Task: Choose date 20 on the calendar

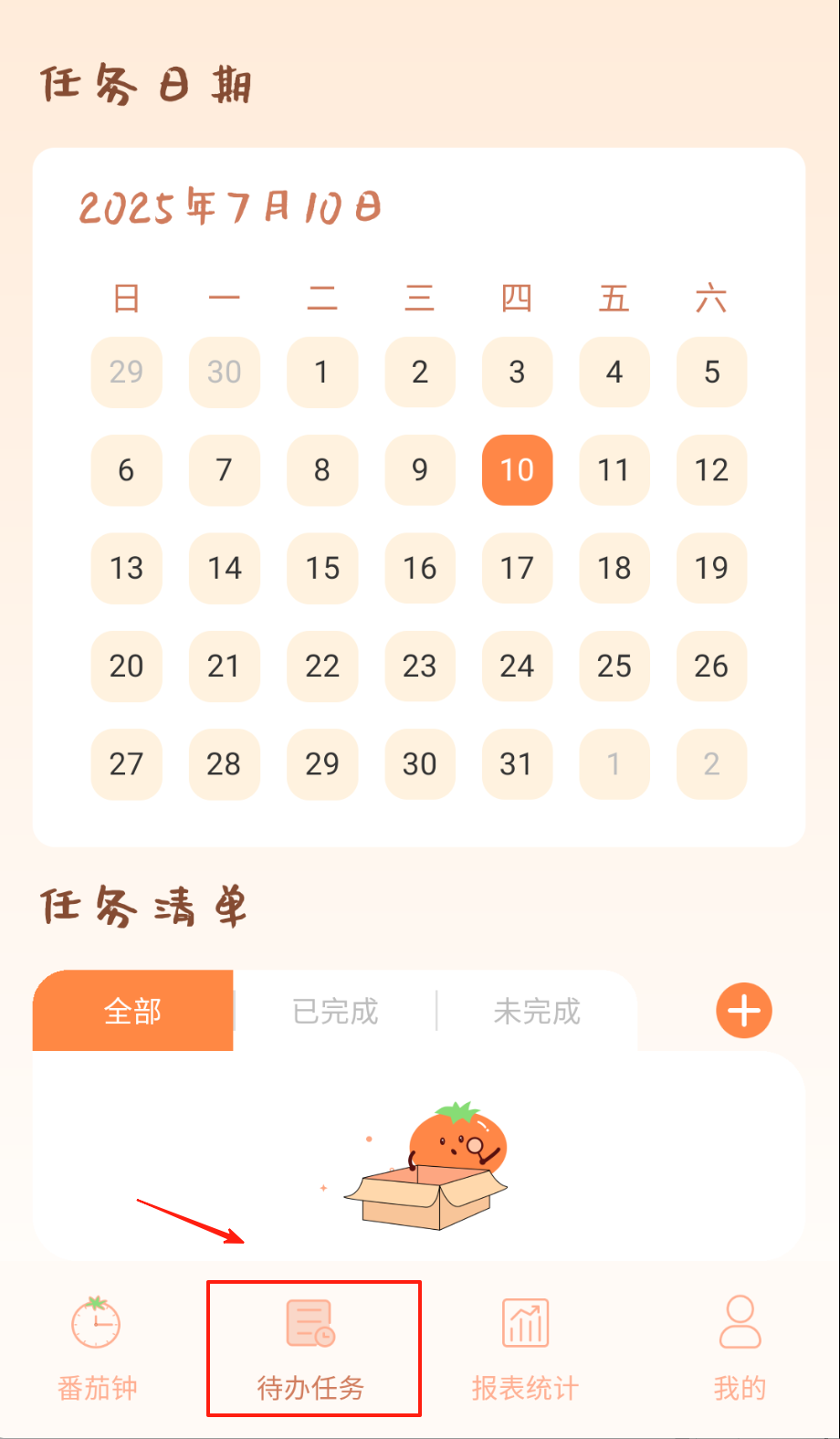Action: pos(127,666)
